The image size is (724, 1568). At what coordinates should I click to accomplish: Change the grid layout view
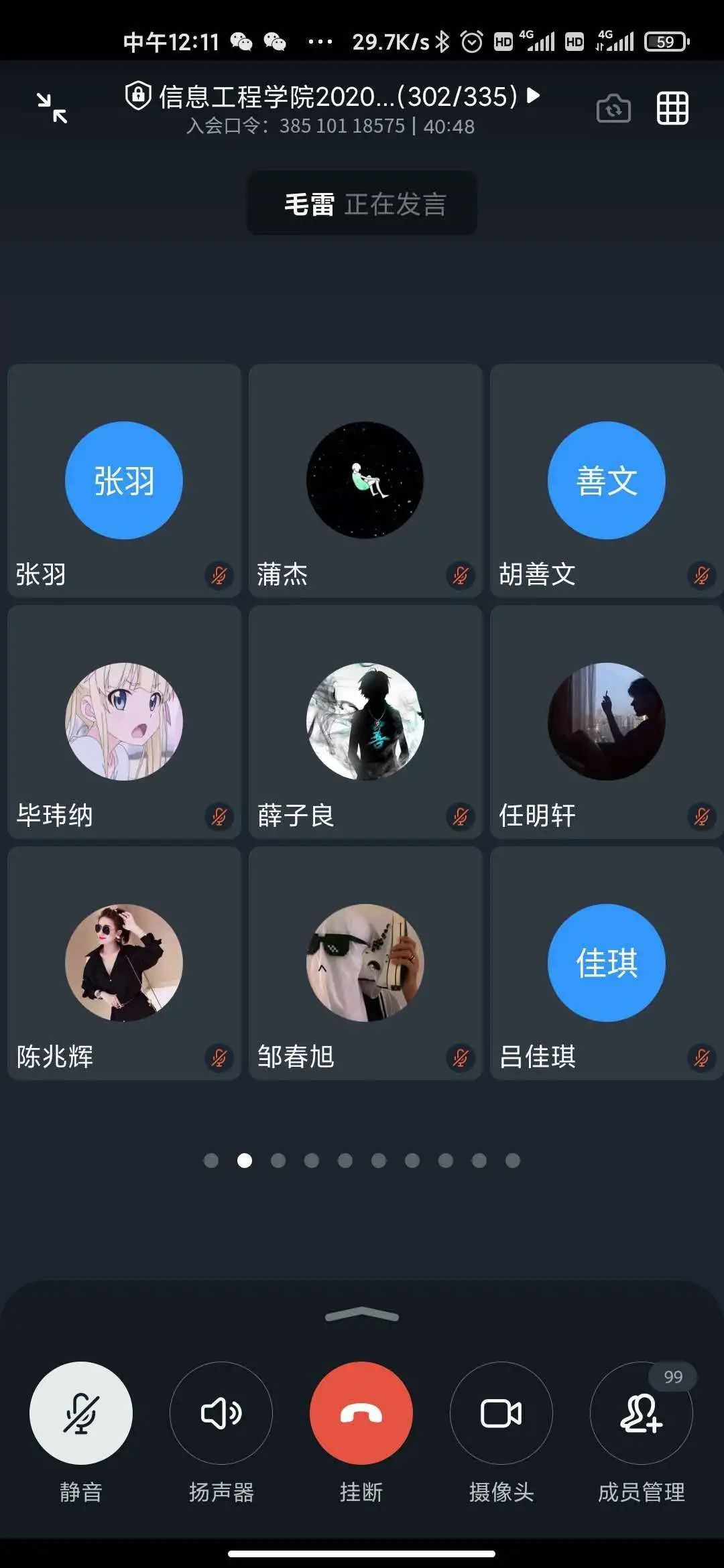click(672, 109)
